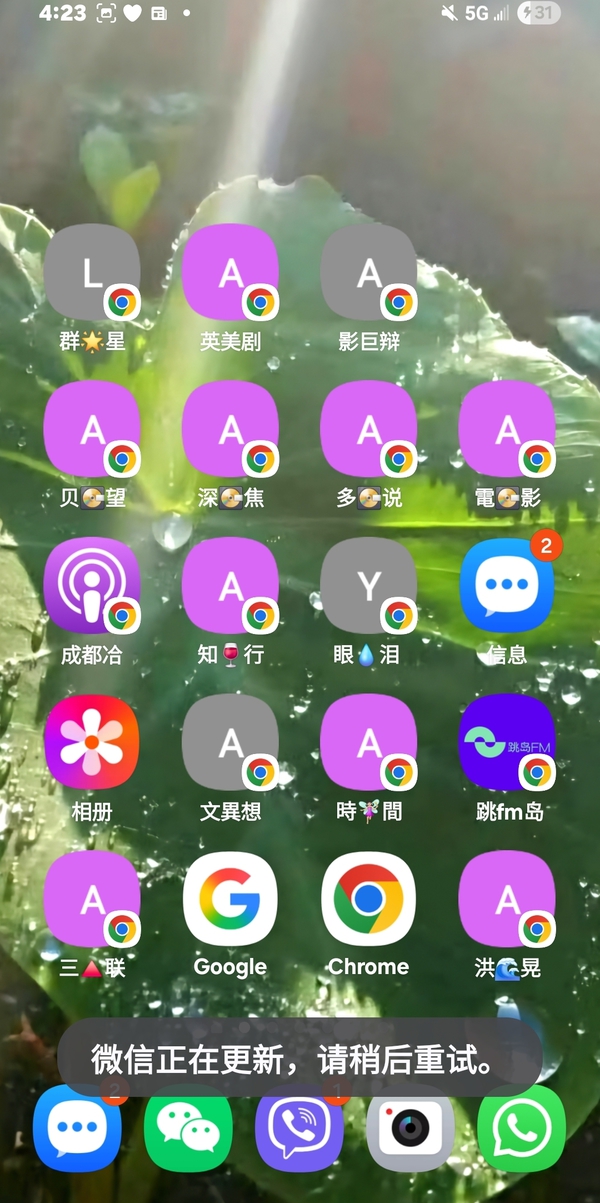Launch the 電影 shortcut
Viewport: 600px width, 1203px height.
pyautogui.click(x=507, y=430)
